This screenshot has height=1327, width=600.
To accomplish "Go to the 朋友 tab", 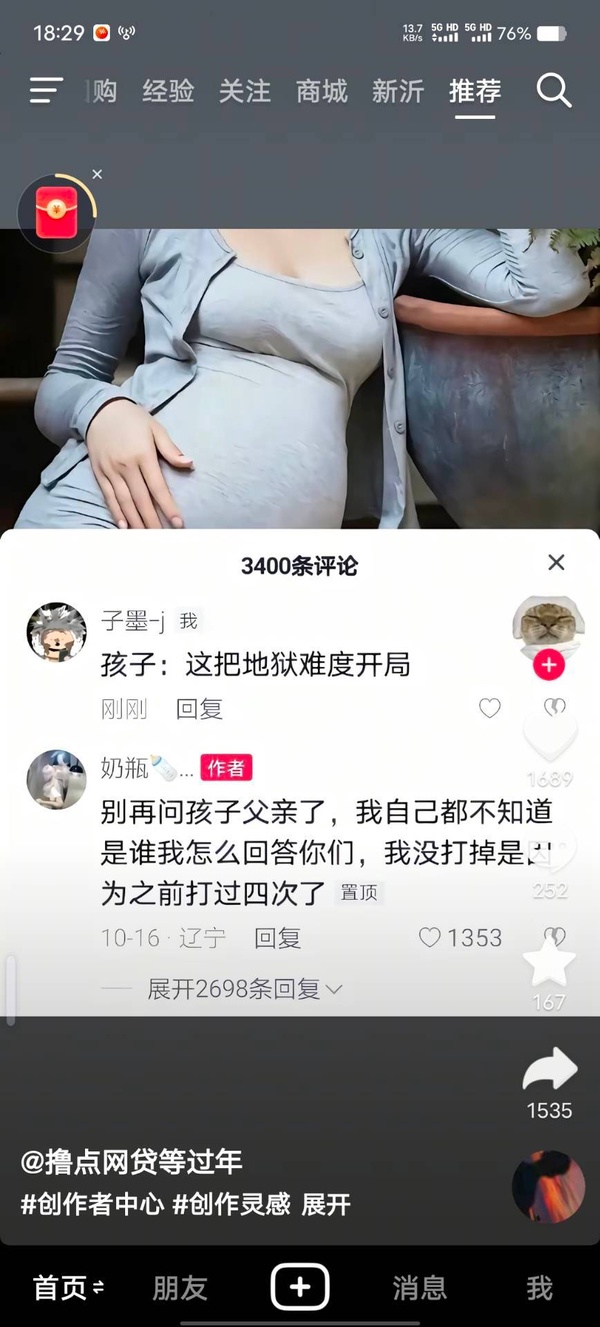I will (x=180, y=1288).
